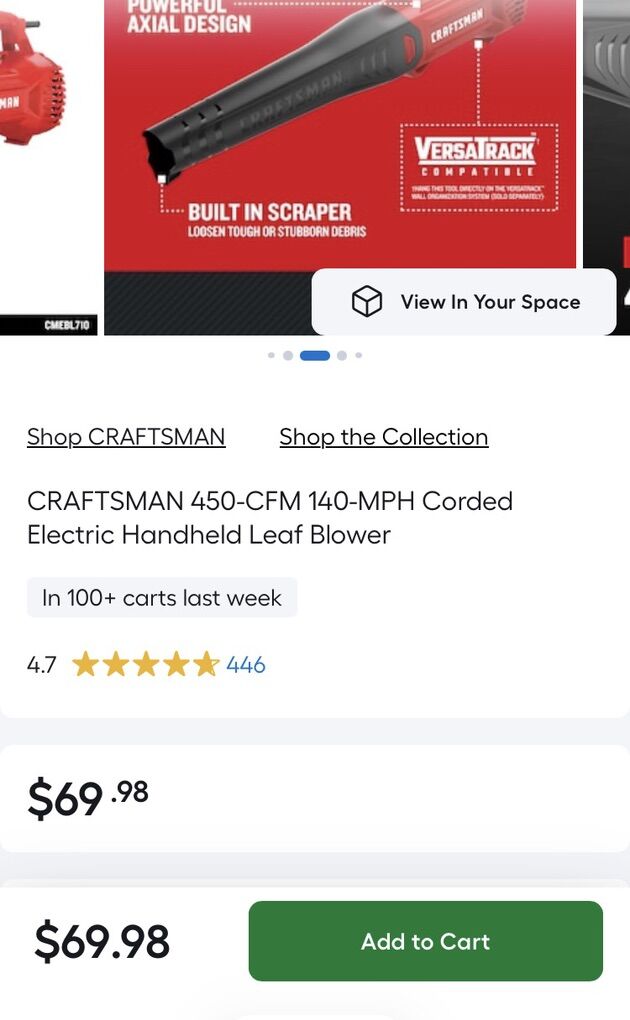View the Craftsman blower product image
Image resolution: width=630 pixels, height=1020 pixels.
click(x=340, y=130)
